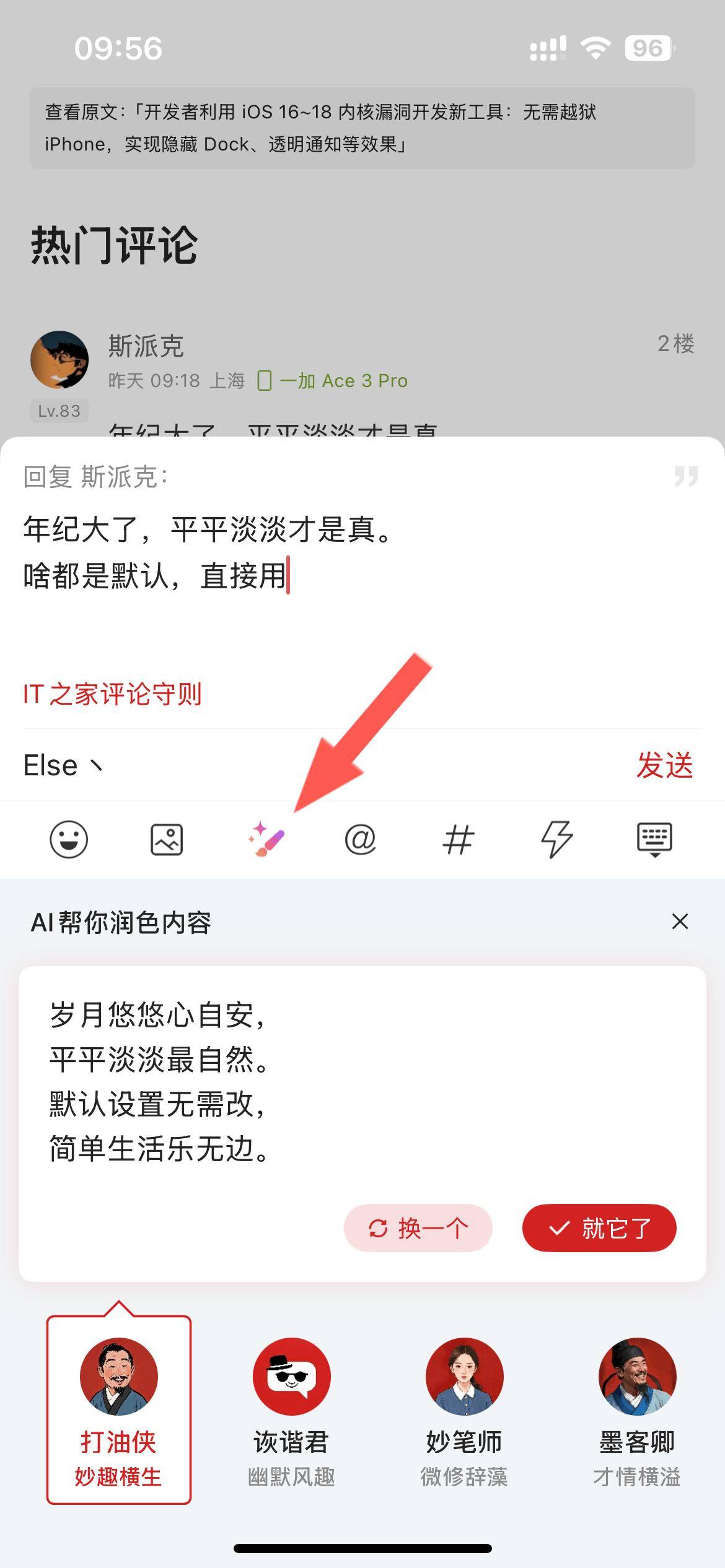Hide the keyboard panel icon

coord(654,840)
